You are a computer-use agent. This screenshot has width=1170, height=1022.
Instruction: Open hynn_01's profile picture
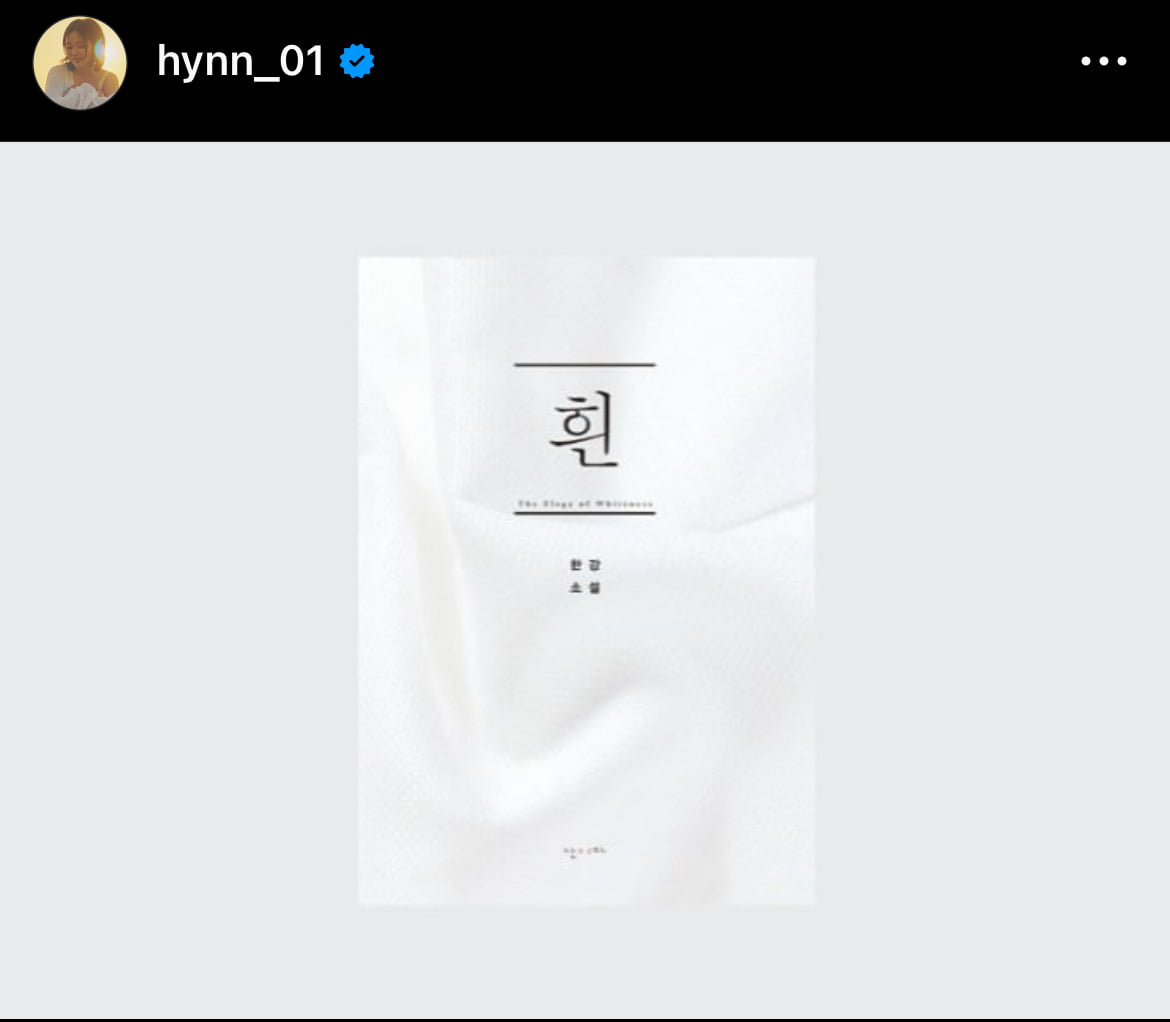click(x=80, y=63)
